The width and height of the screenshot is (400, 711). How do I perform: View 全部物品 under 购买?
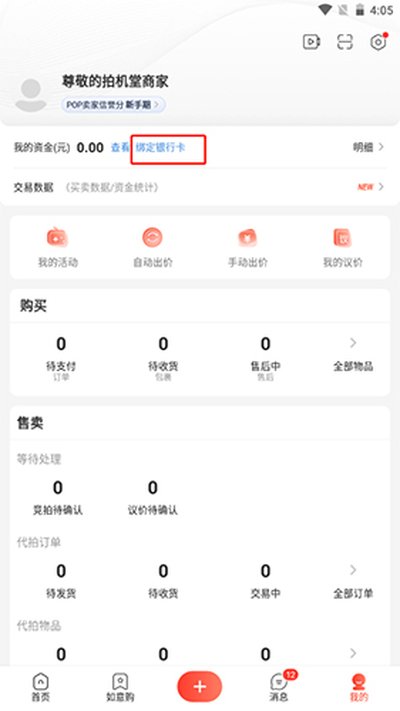point(353,356)
